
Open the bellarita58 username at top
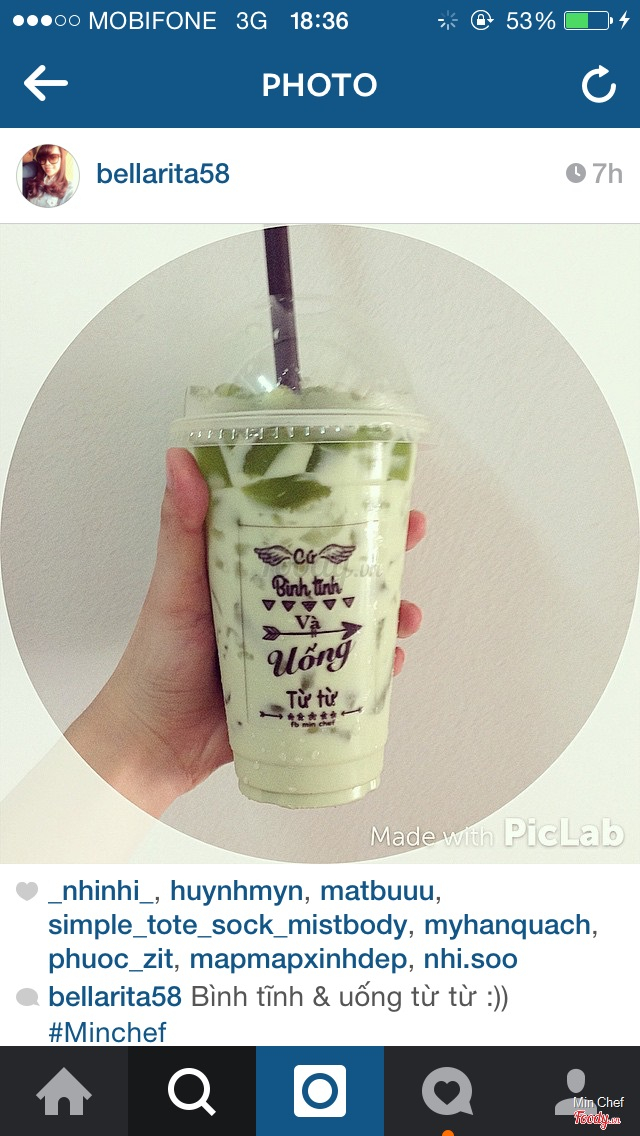tap(163, 174)
